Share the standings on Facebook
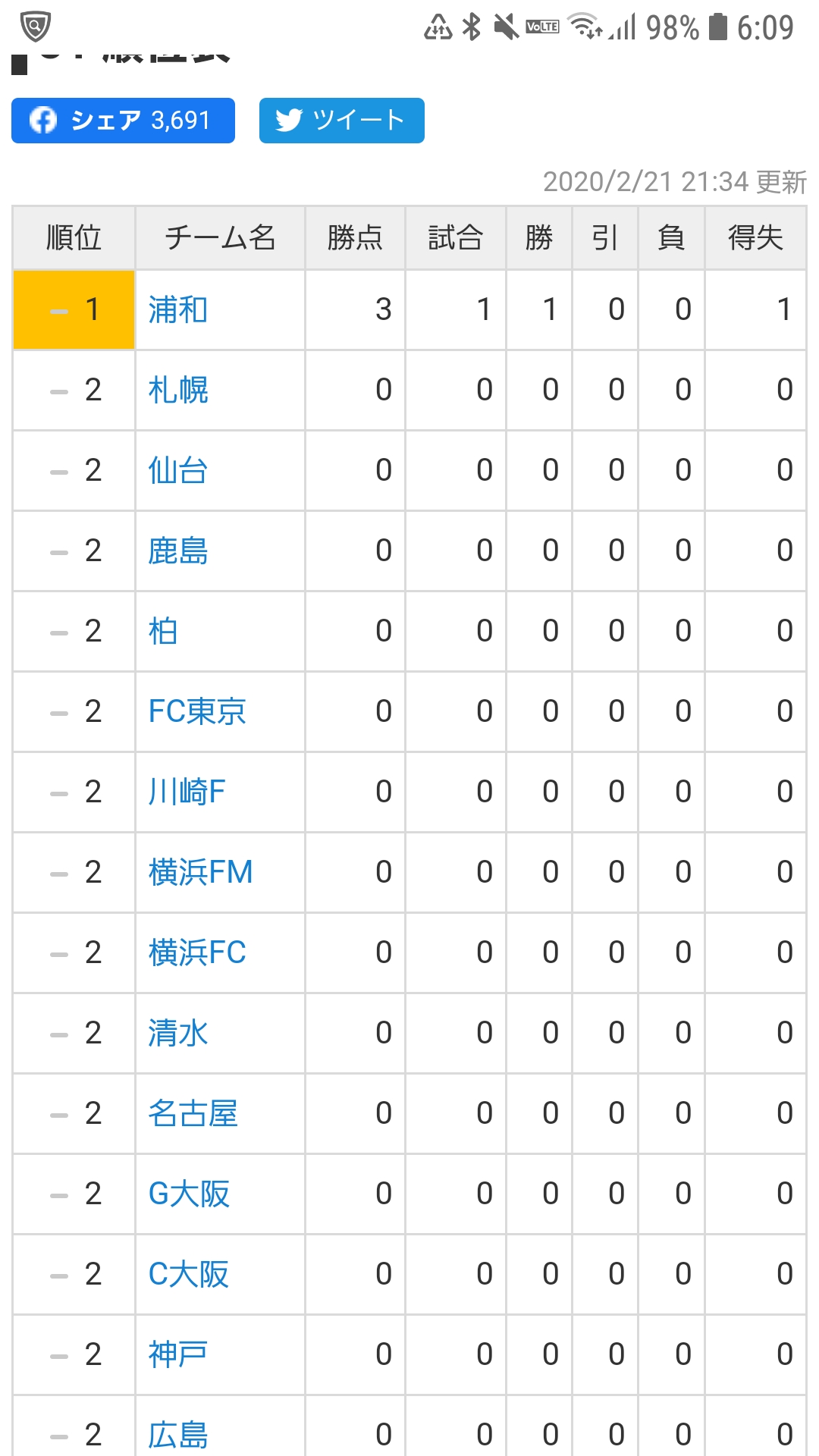The height and width of the screenshot is (1456, 819). click(x=123, y=121)
